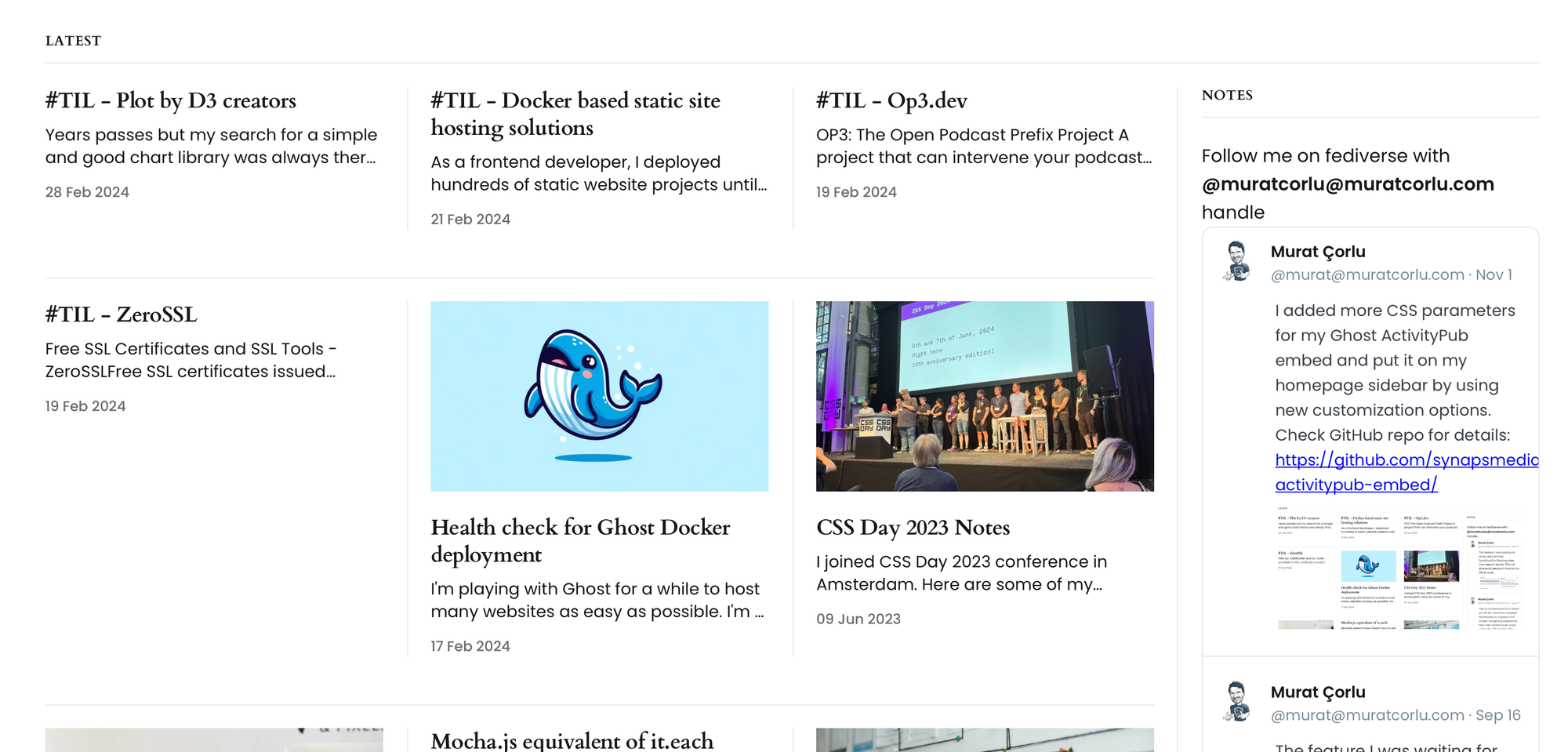The image size is (1568, 752).
Task: Enlarge the homepage screenshot in the Nov 1 note
Action: pyautogui.click(x=1399, y=570)
